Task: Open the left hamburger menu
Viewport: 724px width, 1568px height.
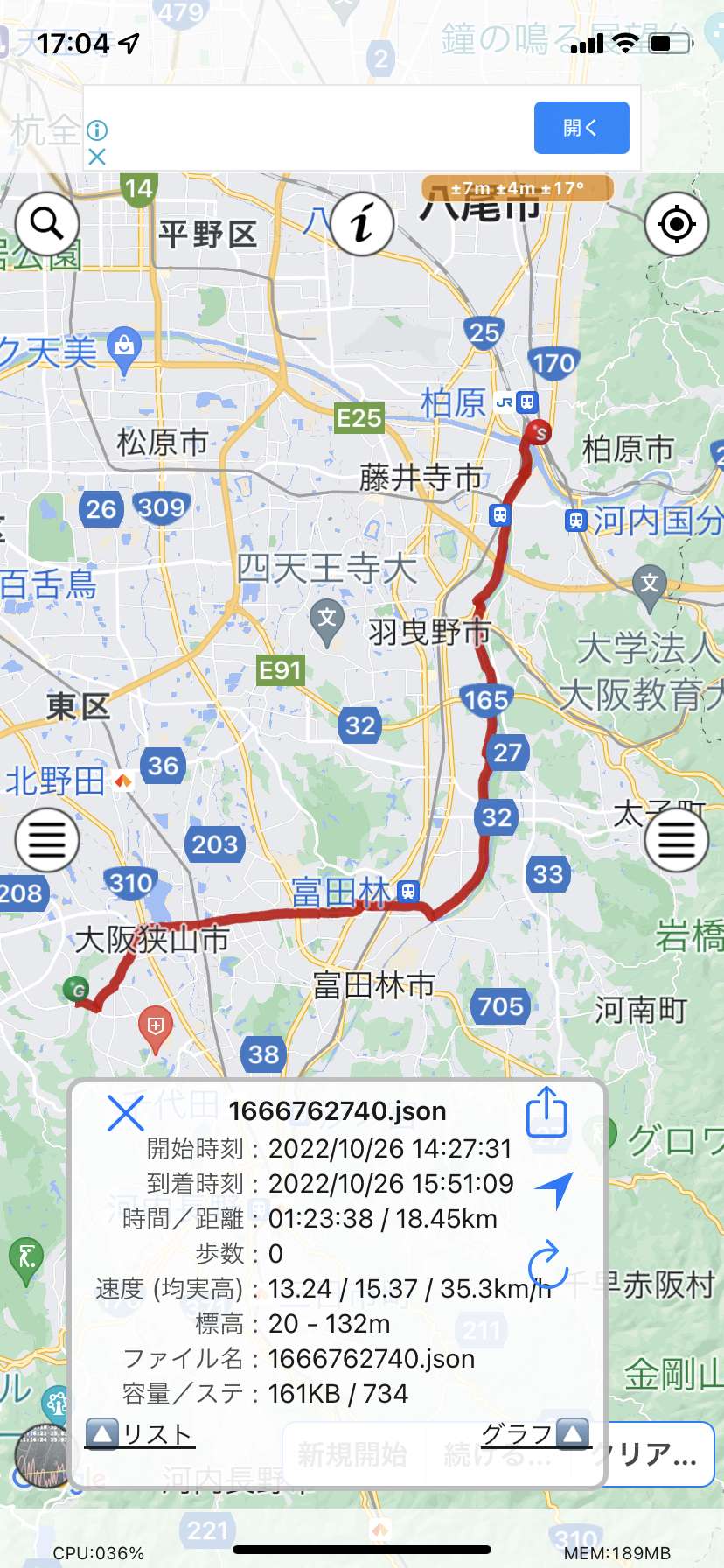Action: click(47, 840)
